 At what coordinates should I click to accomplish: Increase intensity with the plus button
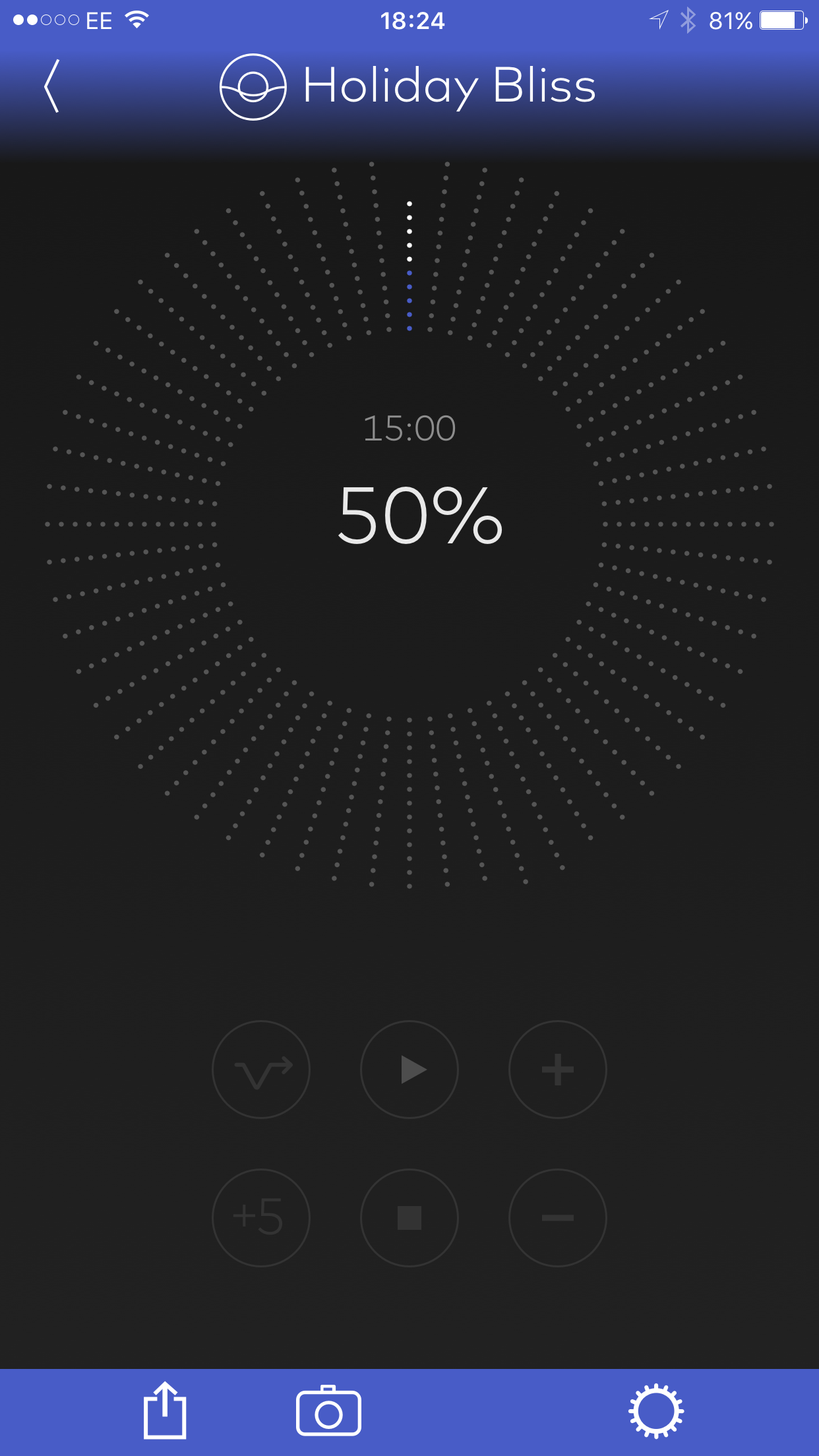click(558, 1070)
